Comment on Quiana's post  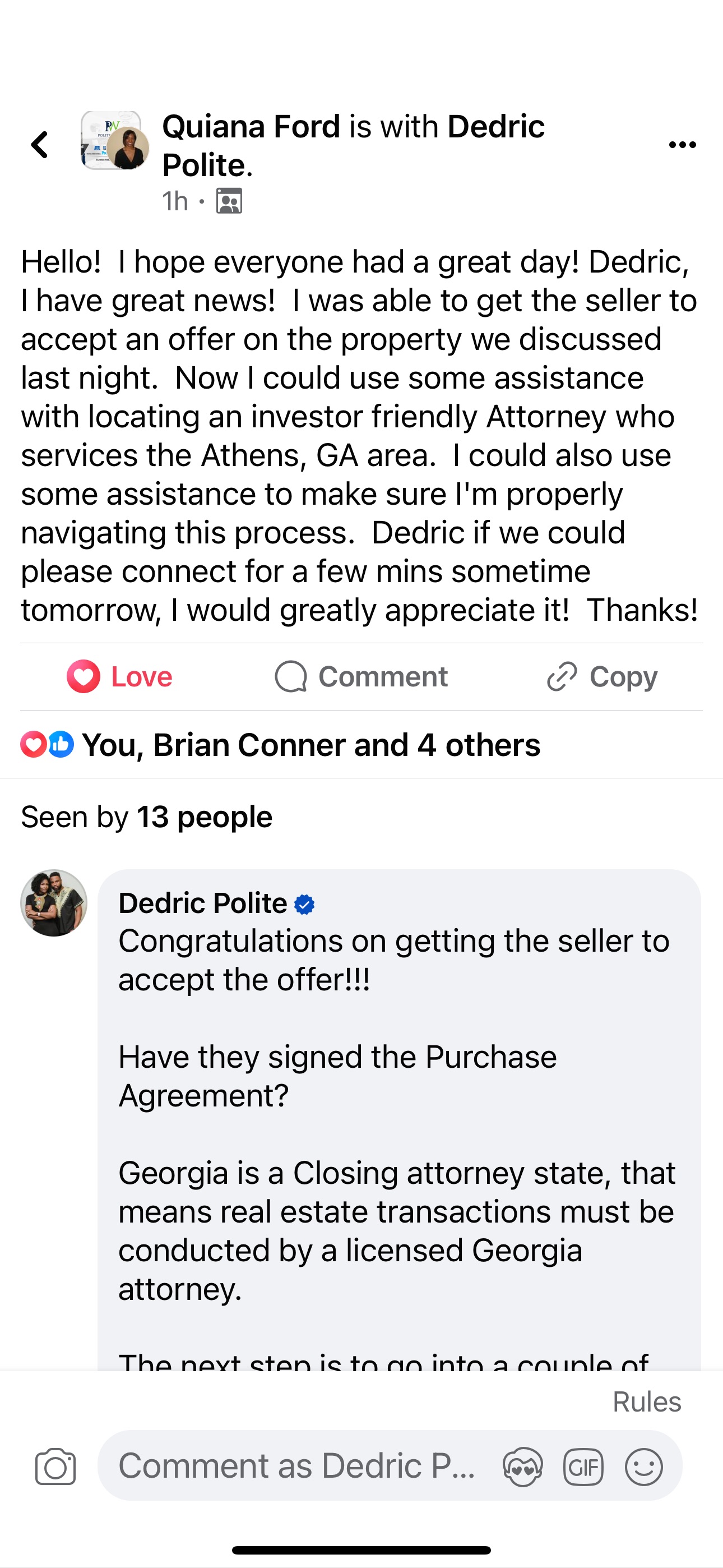[361, 676]
